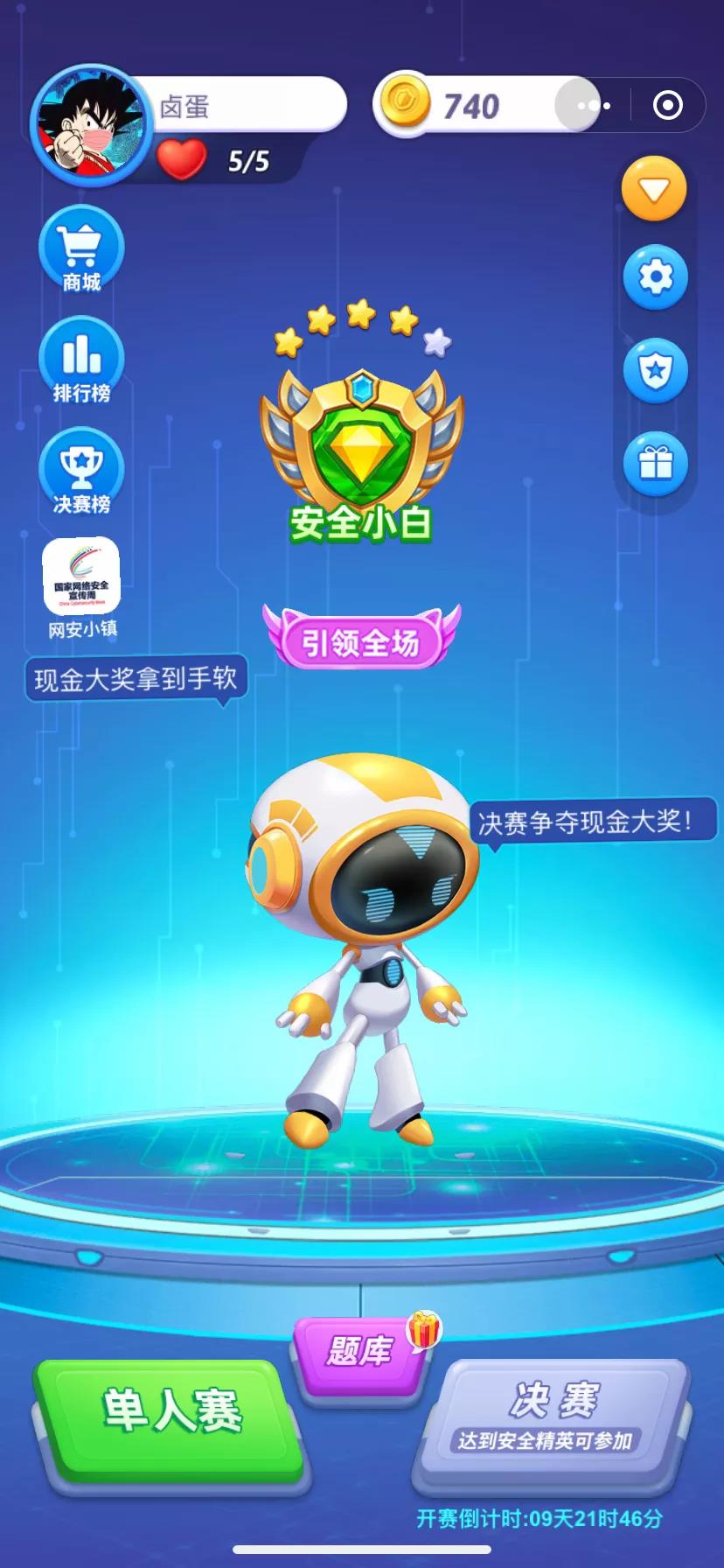Open the shield star badge icon
This screenshot has width=724, height=1568.
tap(655, 371)
